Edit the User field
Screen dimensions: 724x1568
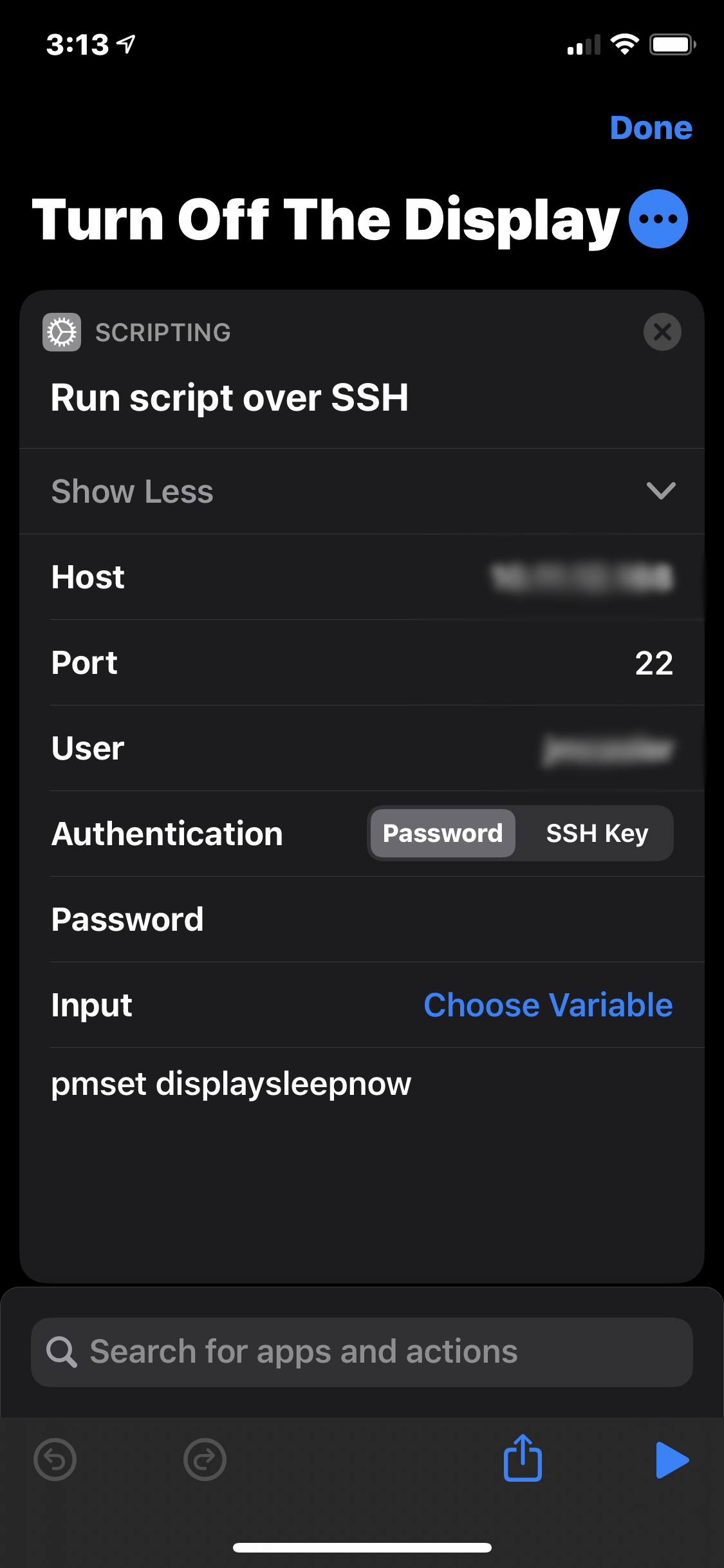pyautogui.click(x=362, y=748)
